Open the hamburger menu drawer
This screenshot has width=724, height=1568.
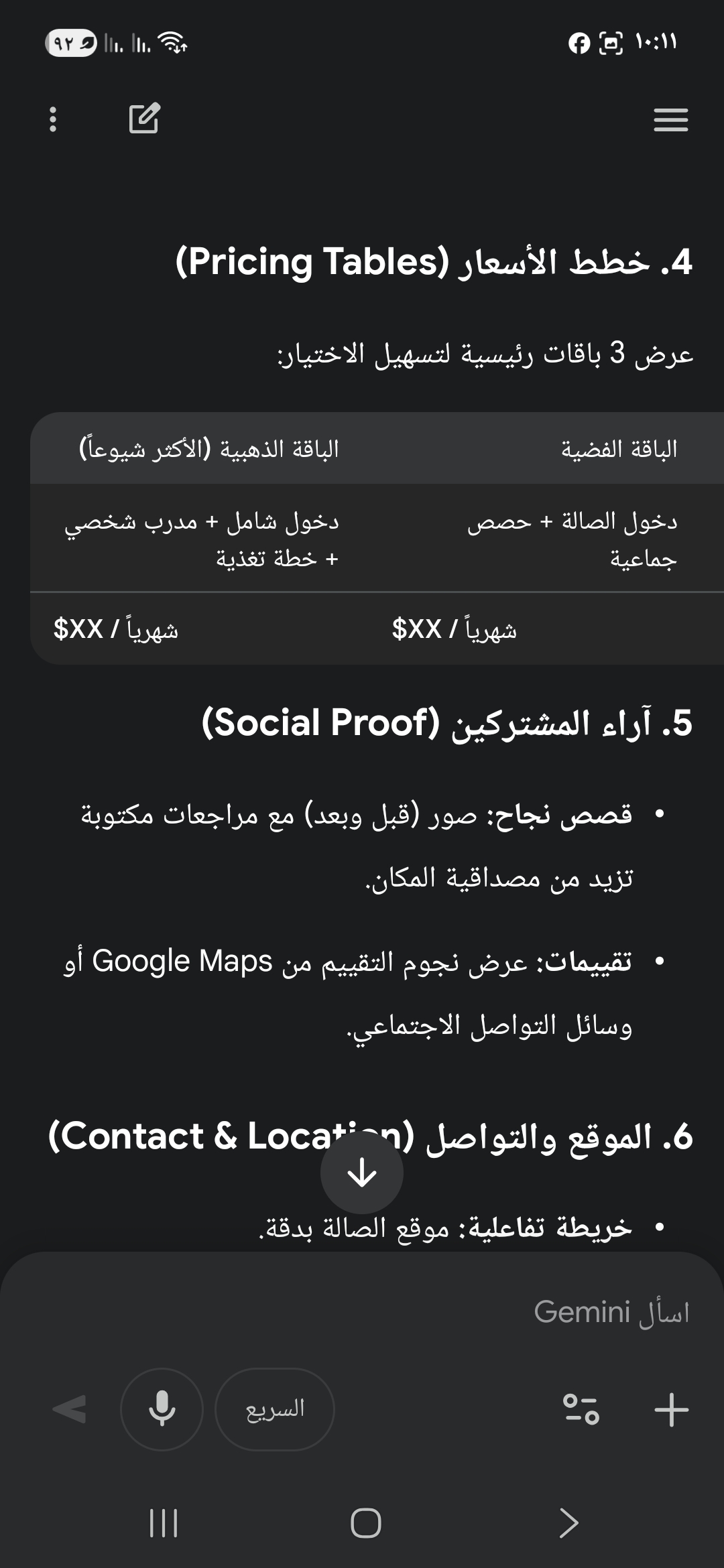point(670,120)
